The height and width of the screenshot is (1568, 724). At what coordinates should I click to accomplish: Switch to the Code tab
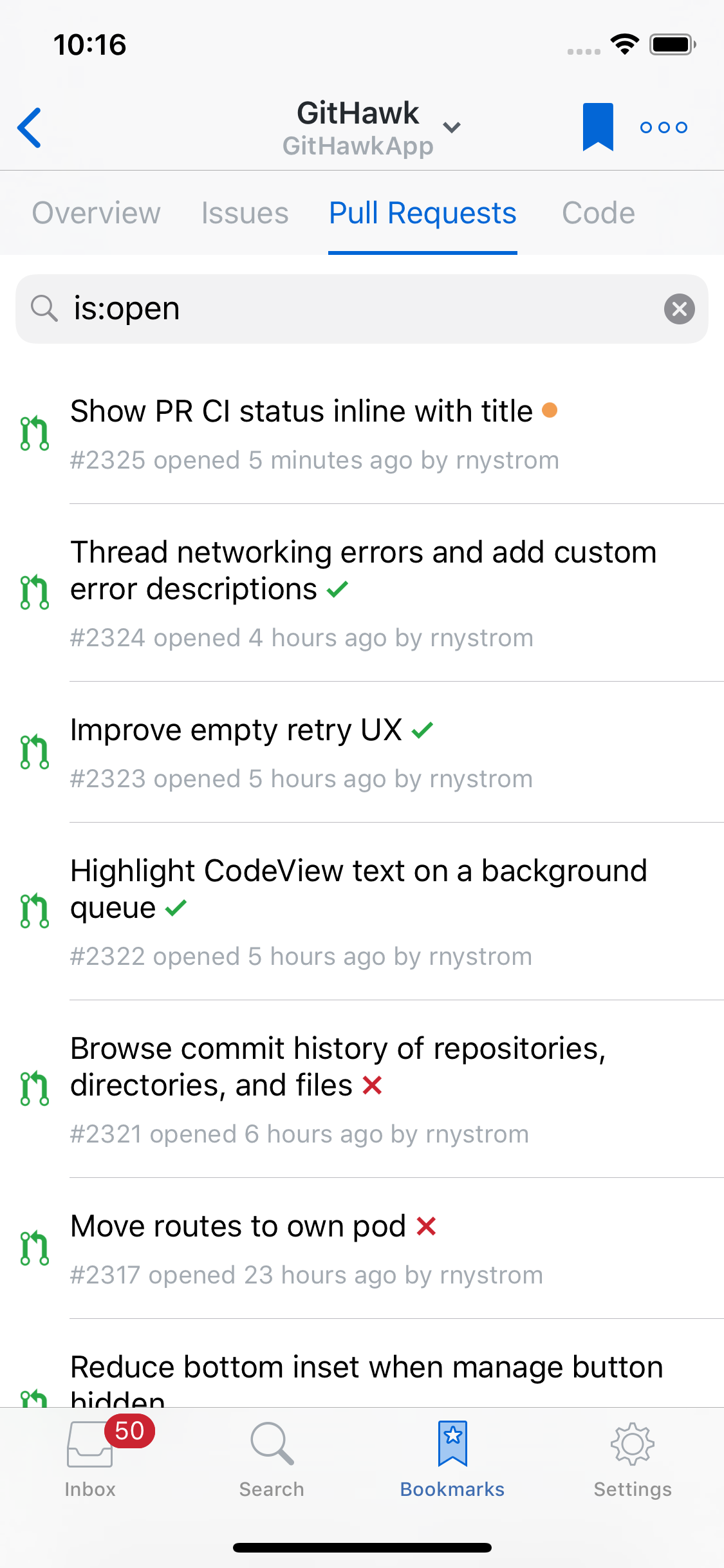point(599,213)
